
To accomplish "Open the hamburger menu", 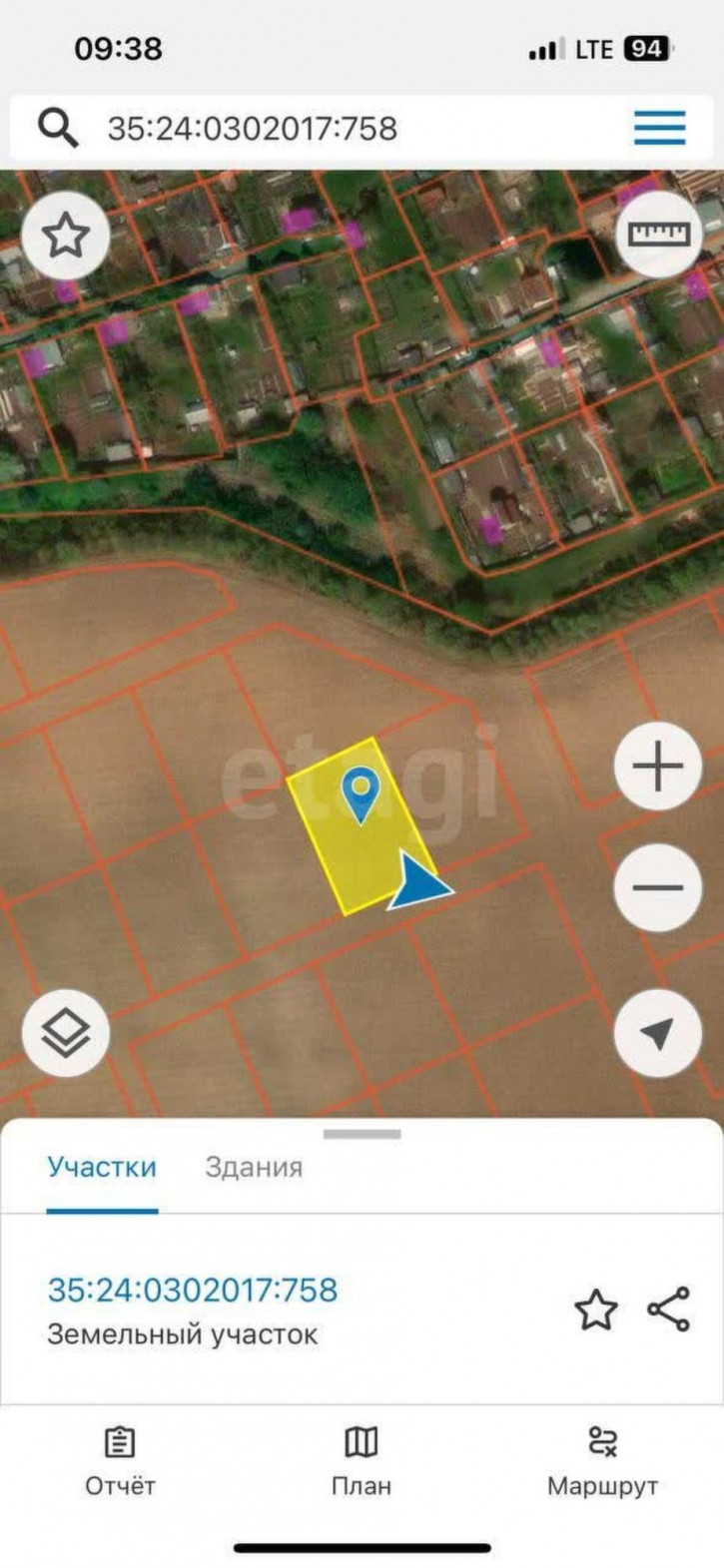I will (659, 129).
